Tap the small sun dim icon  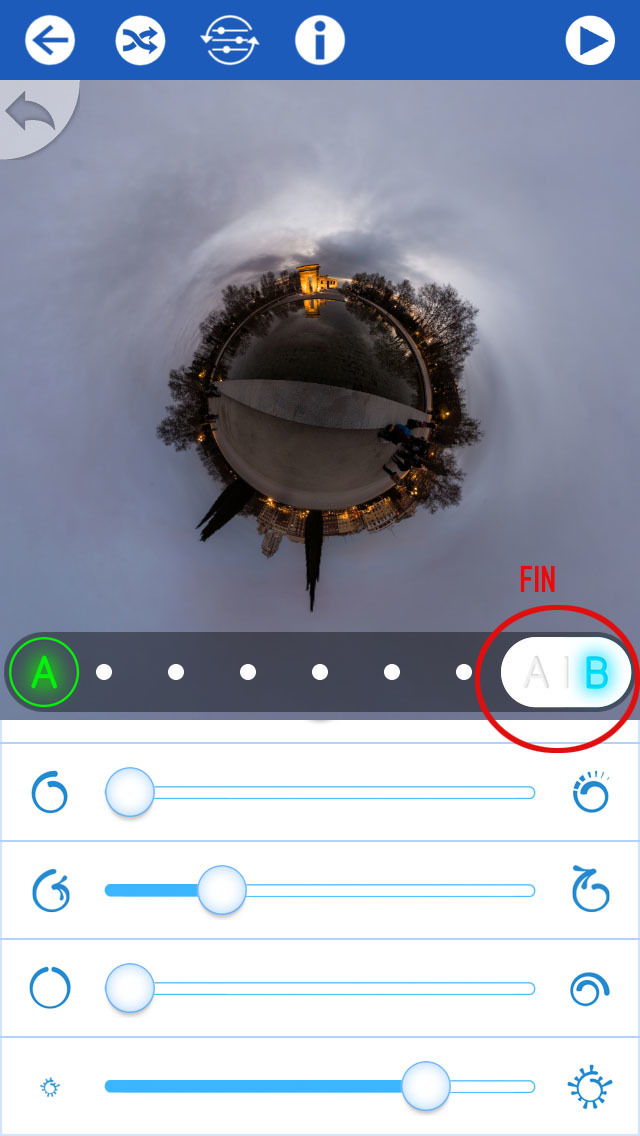(51, 1087)
